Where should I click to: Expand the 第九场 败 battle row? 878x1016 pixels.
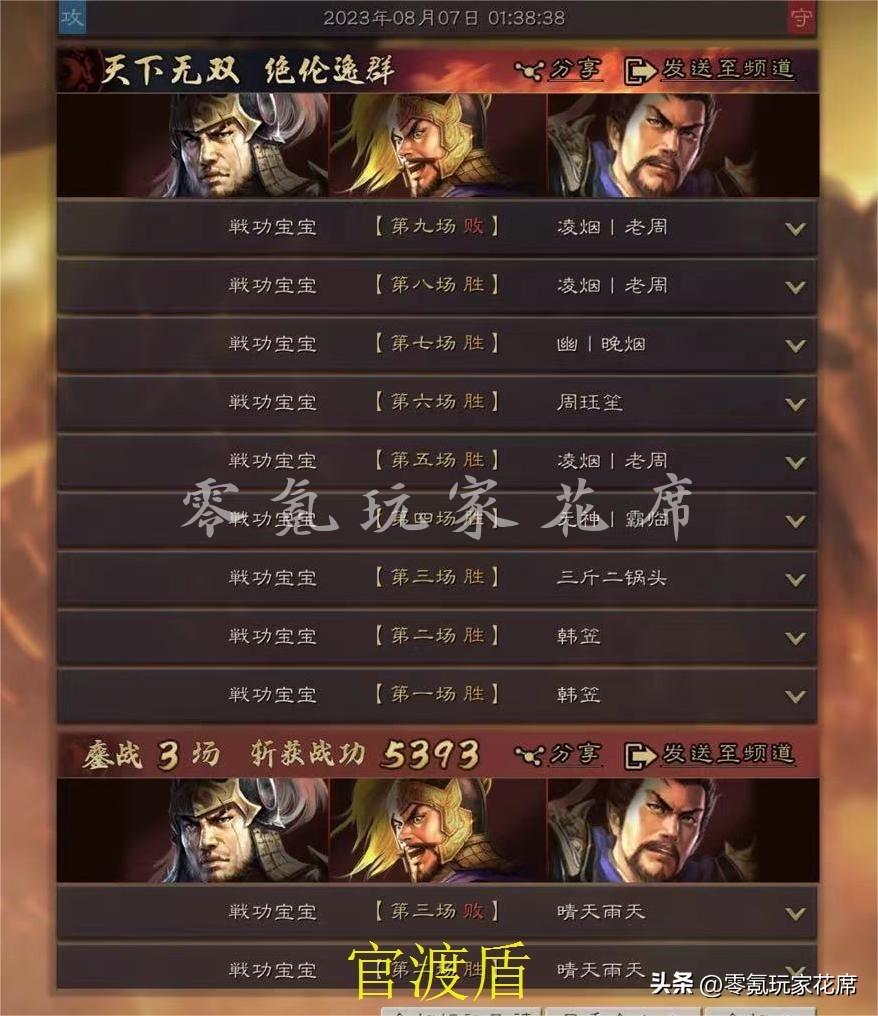(x=795, y=228)
